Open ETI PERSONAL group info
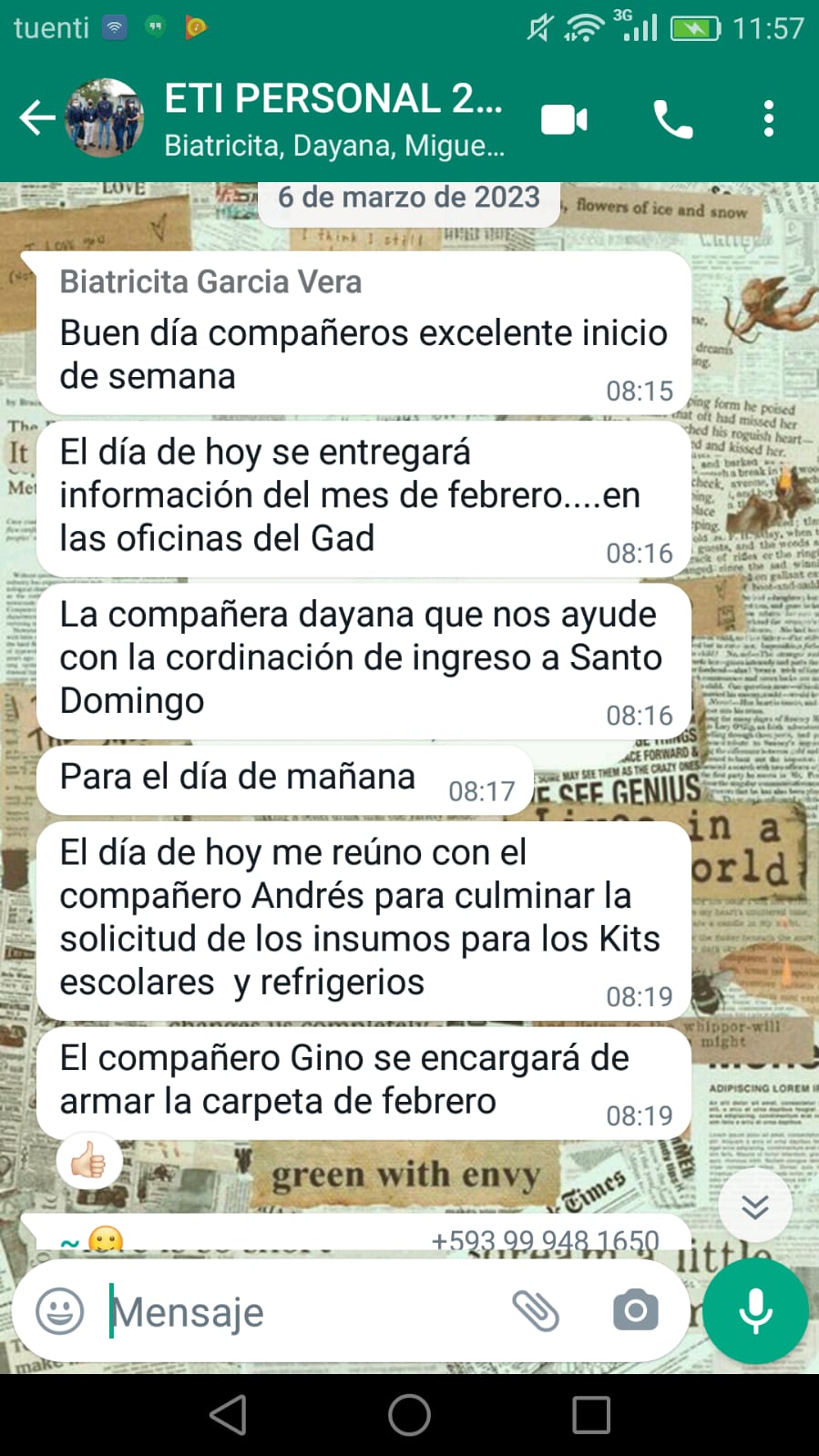 333,118
